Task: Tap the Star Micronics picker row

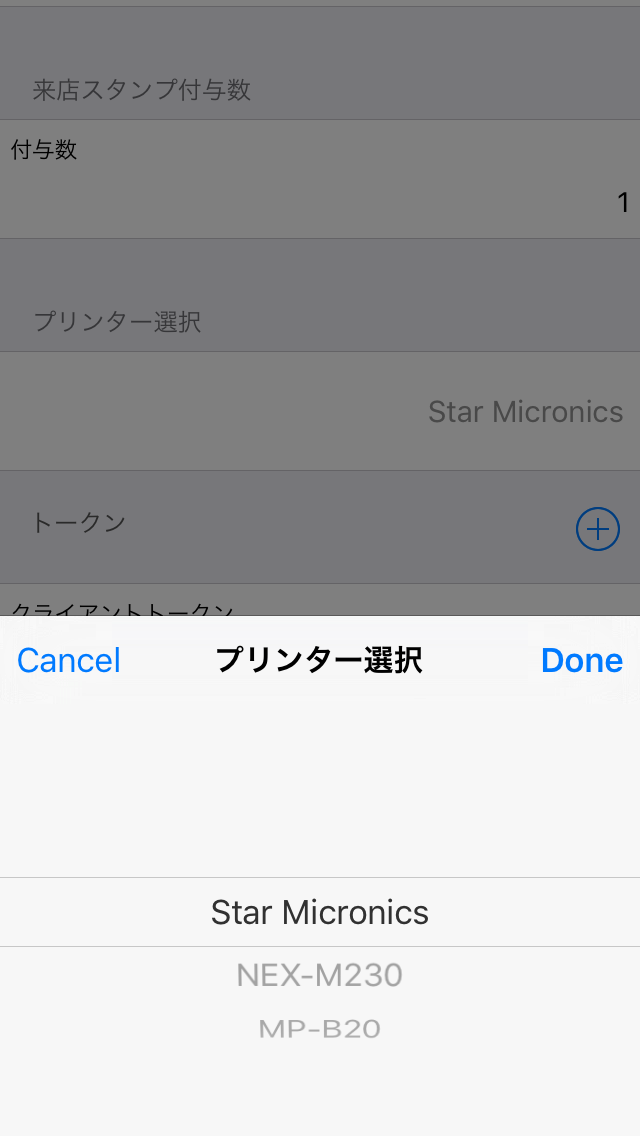Action: [x=320, y=912]
